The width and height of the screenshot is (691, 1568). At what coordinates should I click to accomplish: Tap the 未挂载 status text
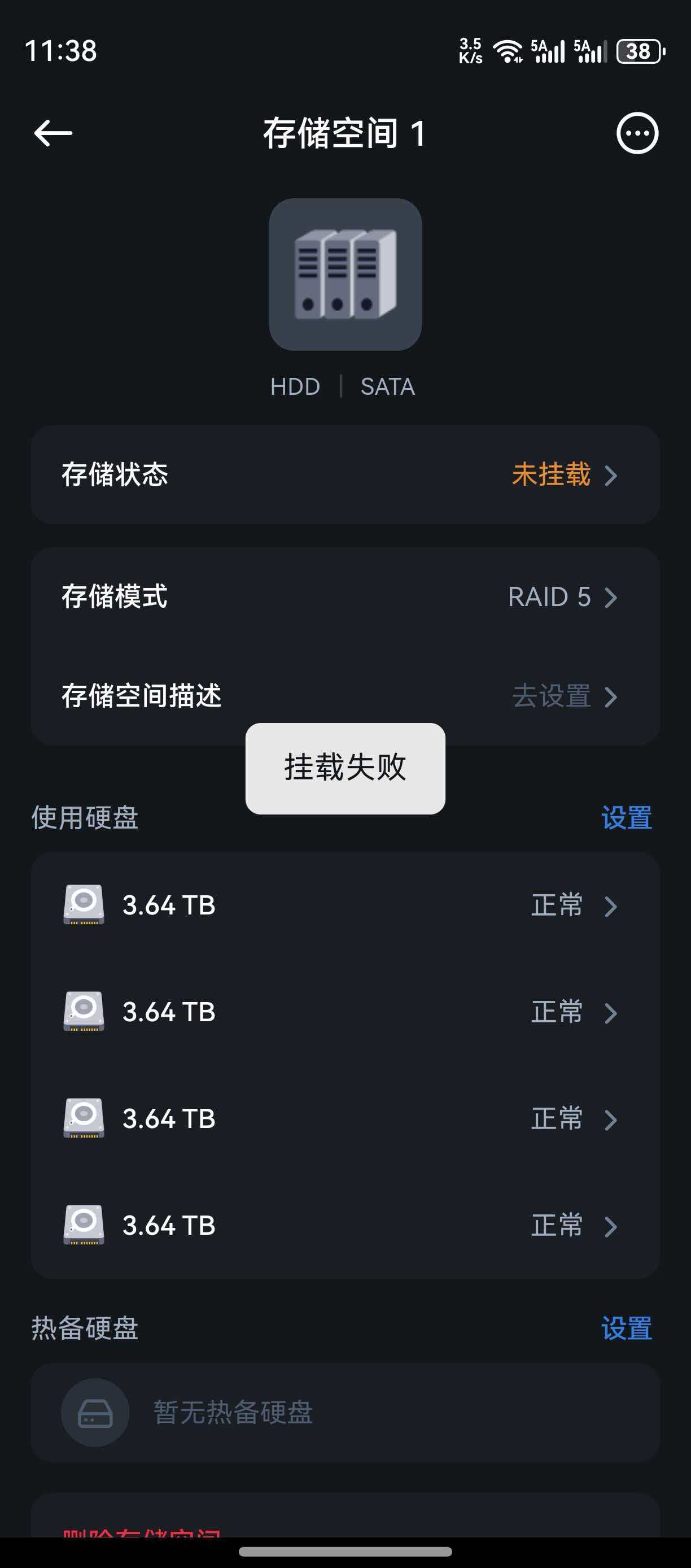click(550, 476)
